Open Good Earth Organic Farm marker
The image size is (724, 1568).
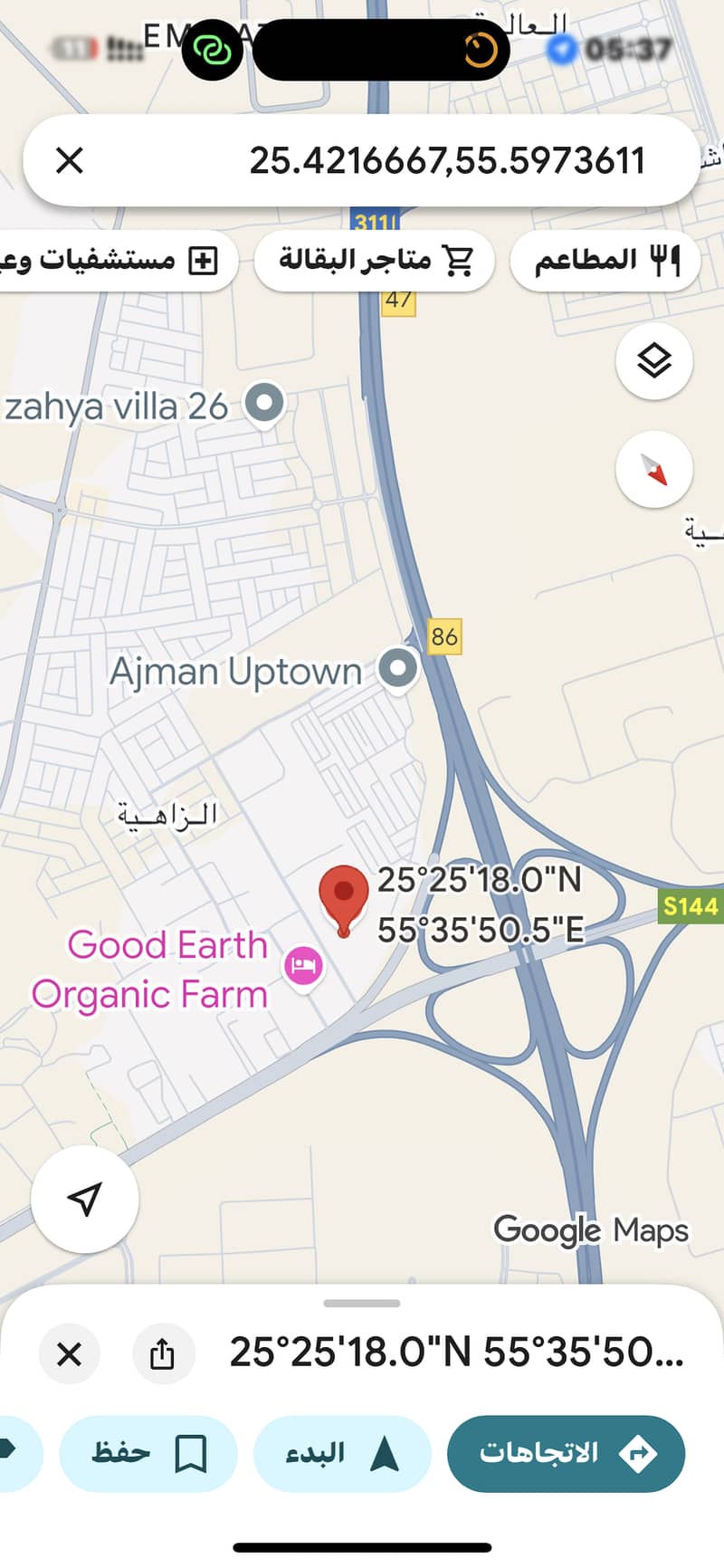[x=303, y=966]
